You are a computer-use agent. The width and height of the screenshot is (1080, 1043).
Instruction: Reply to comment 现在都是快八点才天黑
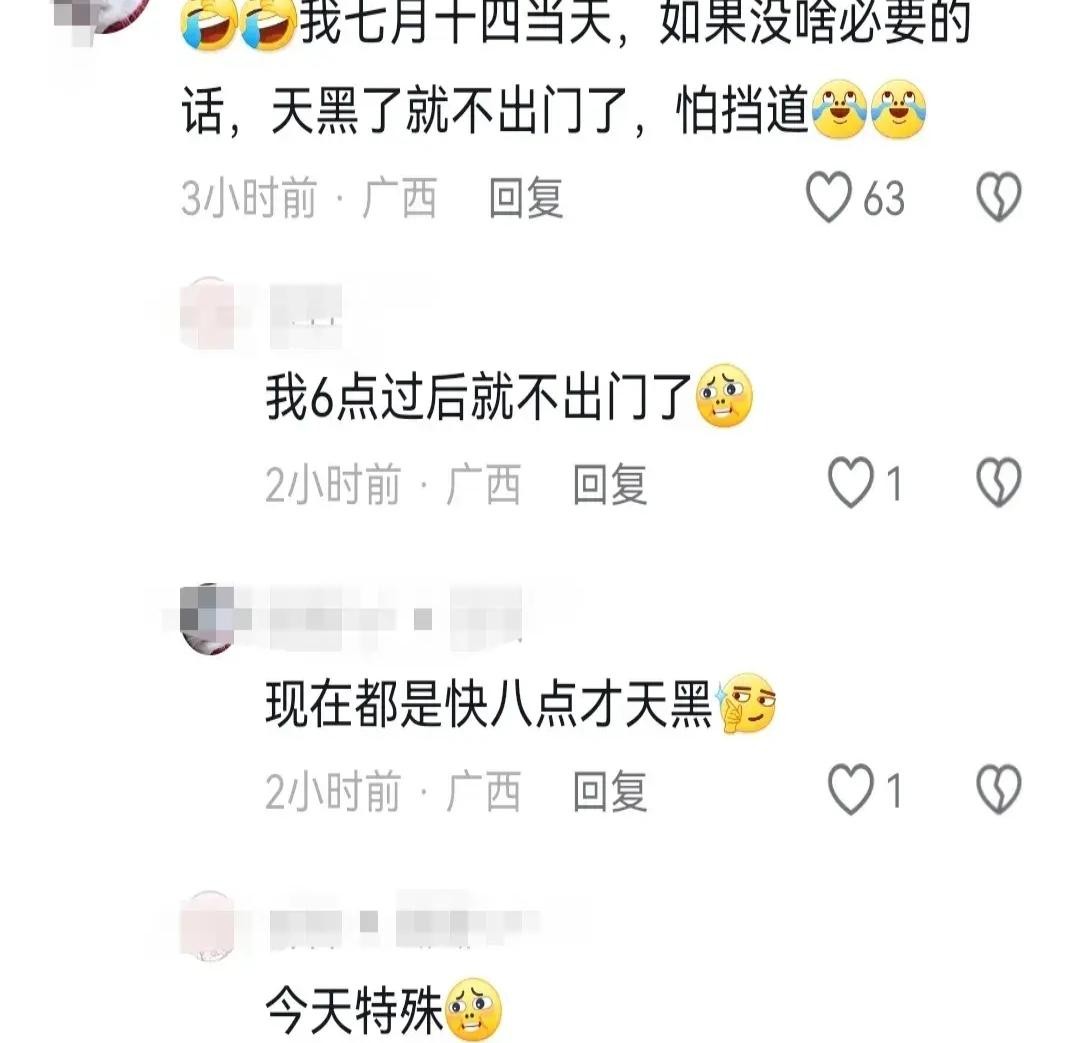click(x=610, y=791)
